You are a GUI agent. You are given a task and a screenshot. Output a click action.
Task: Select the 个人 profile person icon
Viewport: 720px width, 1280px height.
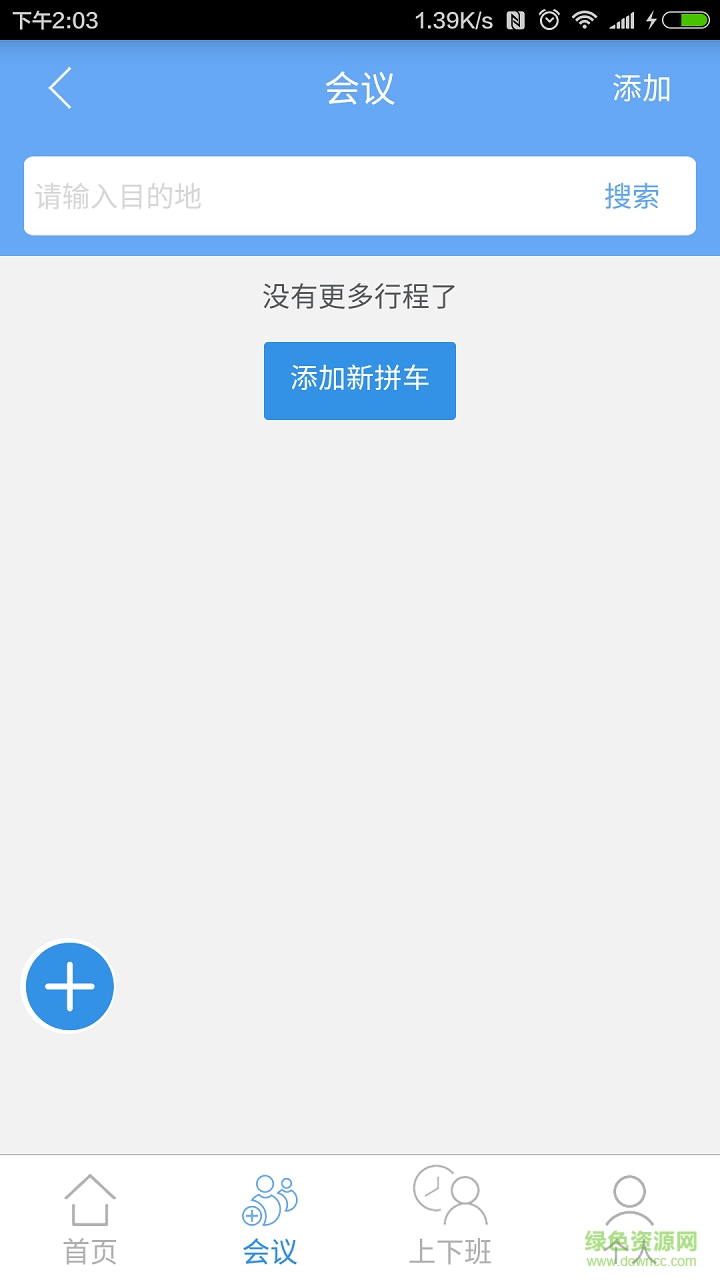click(630, 1197)
